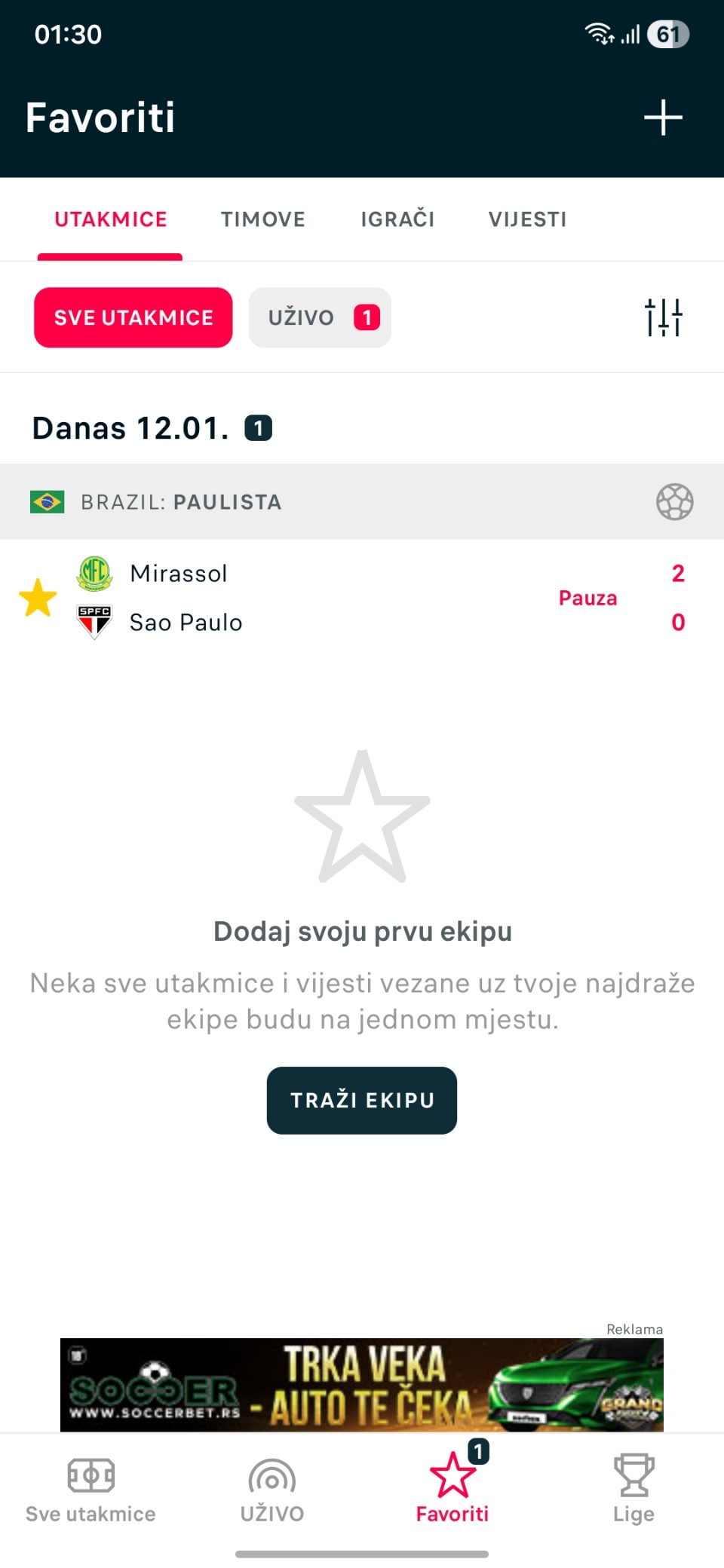Open the filter settings sliders icon
This screenshot has width=724, height=1568.
point(663,317)
